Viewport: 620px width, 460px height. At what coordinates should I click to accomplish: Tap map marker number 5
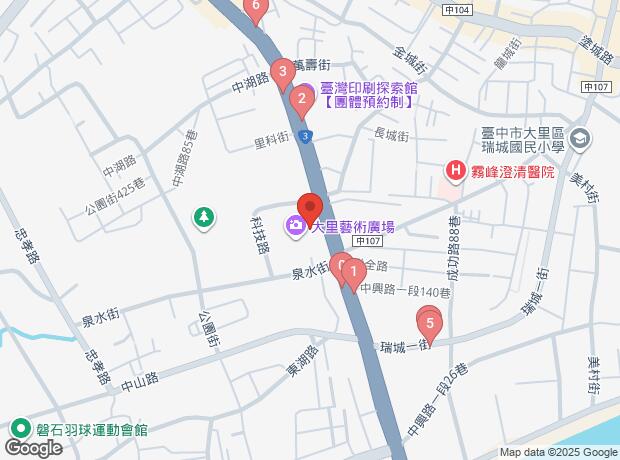point(429,323)
